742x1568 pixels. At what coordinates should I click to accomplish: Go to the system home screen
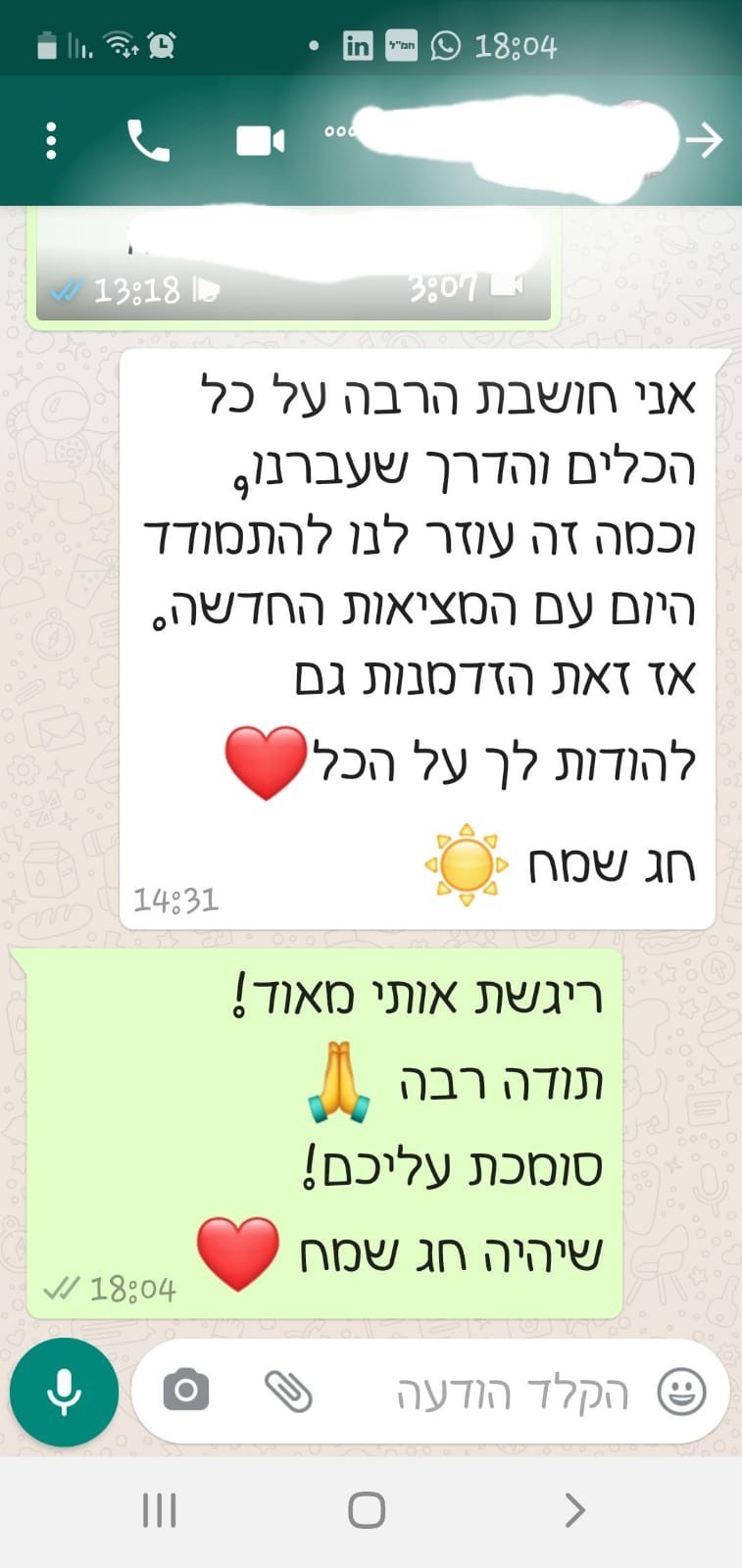pyautogui.click(x=367, y=1510)
